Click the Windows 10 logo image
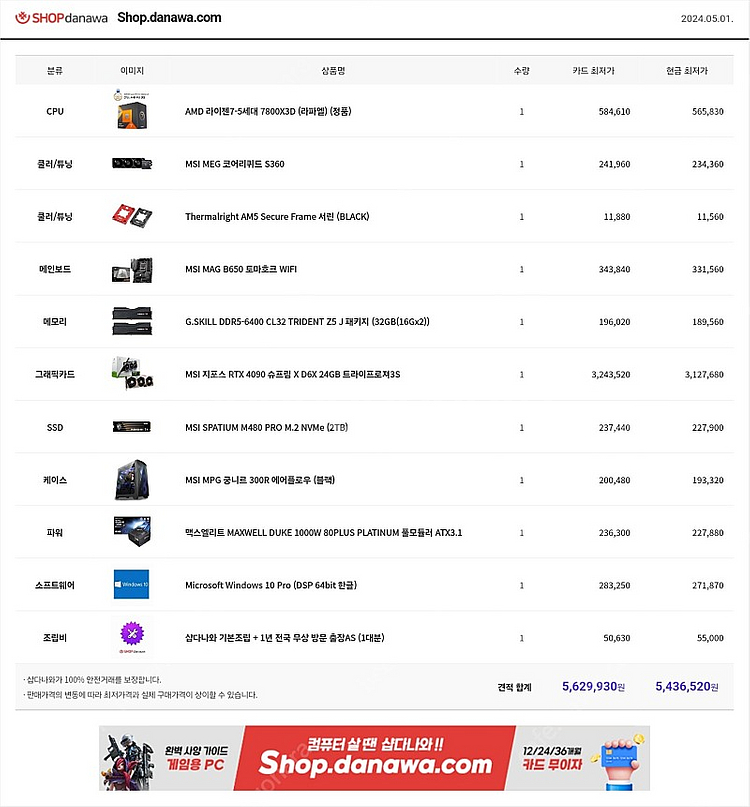Screen dimensions: 750x807 (133, 584)
